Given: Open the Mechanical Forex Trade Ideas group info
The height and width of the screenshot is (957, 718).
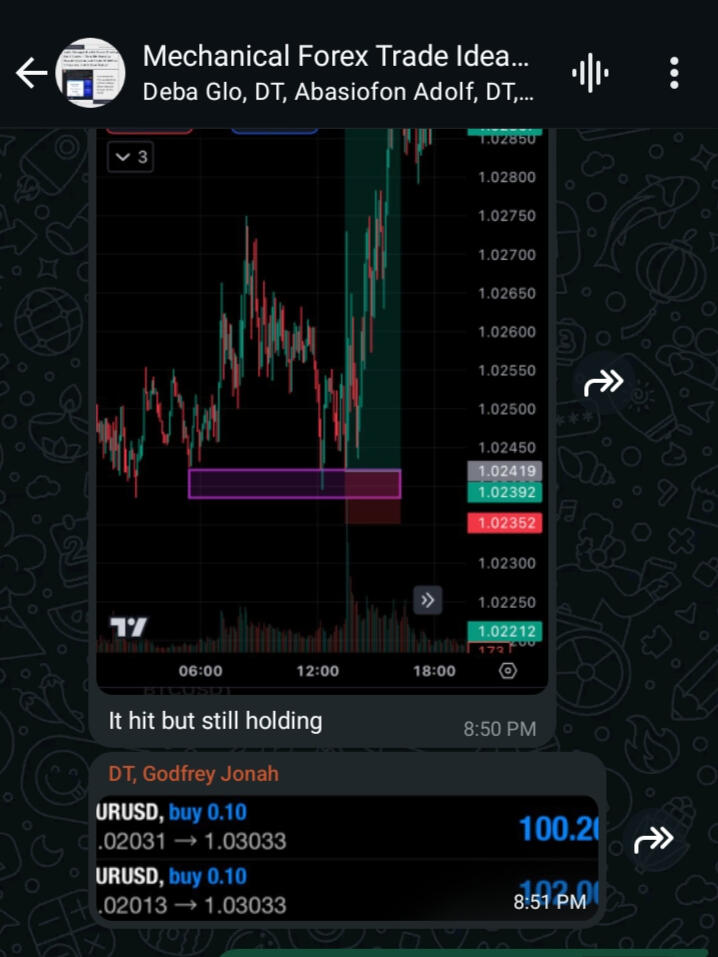Looking at the screenshot, I should (335, 72).
